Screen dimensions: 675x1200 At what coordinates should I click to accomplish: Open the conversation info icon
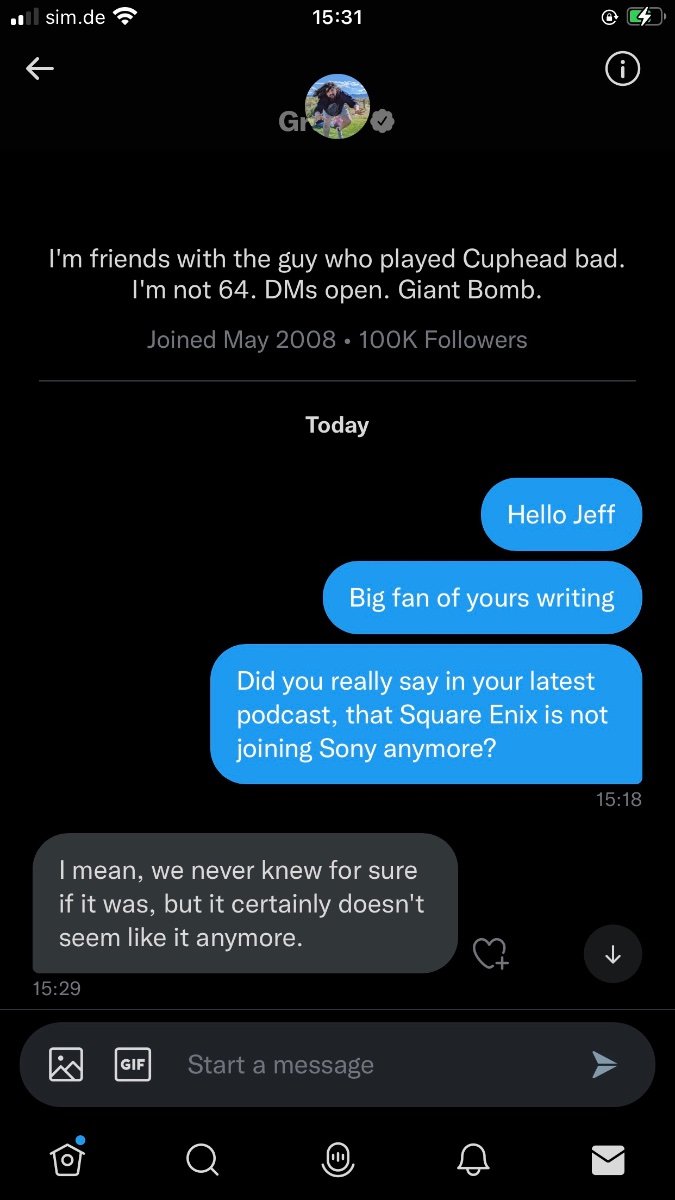pos(622,69)
